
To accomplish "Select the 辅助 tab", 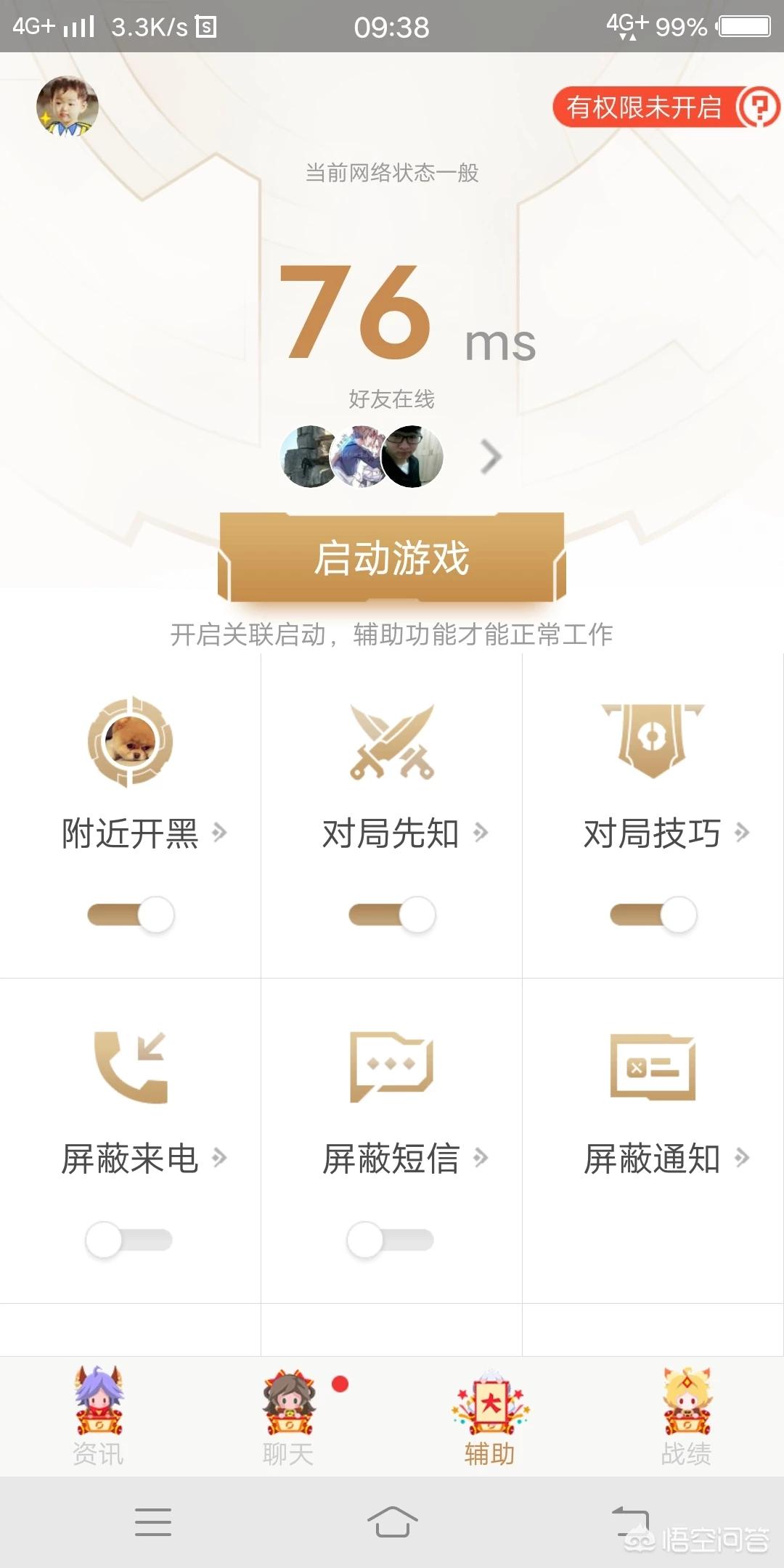I will click(x=490, y=1416).
